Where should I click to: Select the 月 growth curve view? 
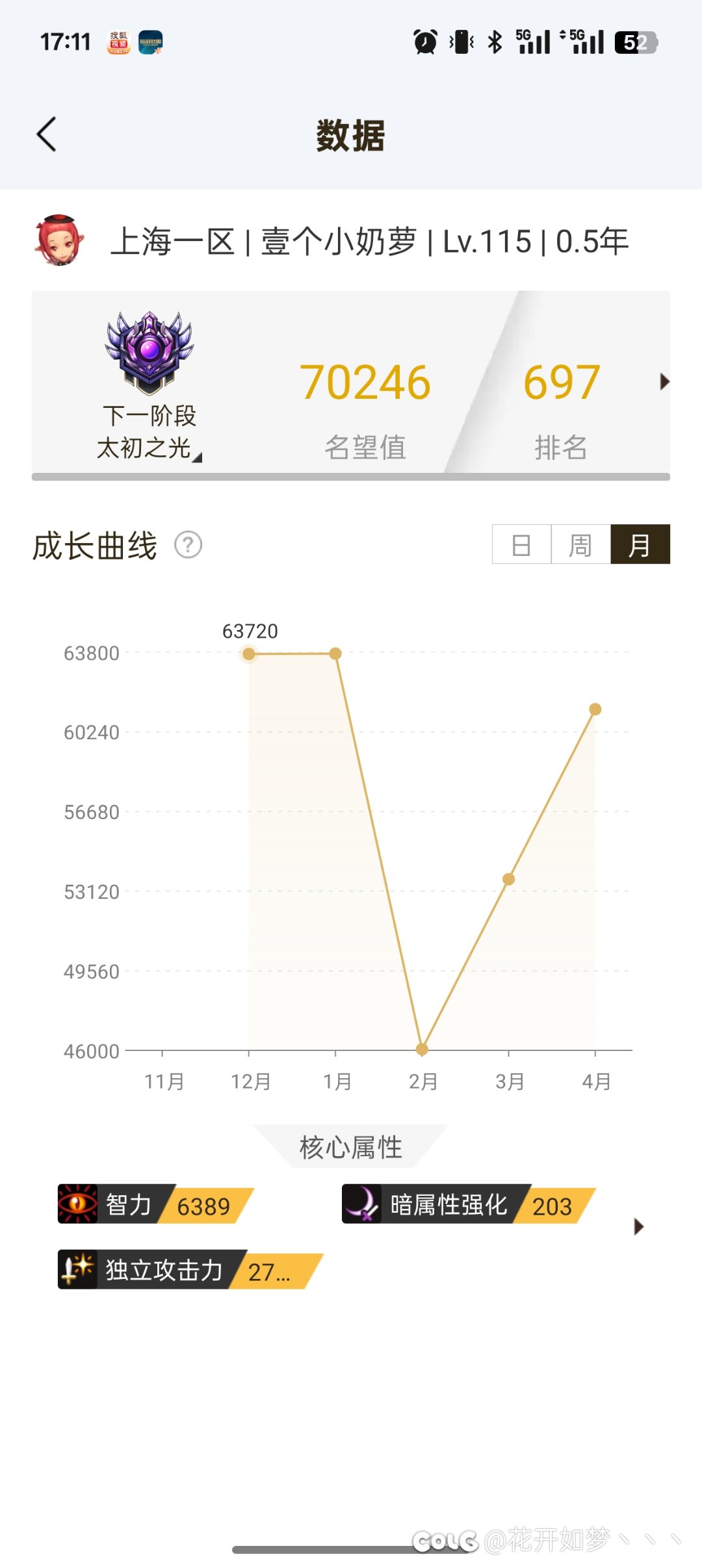point(640,544)
